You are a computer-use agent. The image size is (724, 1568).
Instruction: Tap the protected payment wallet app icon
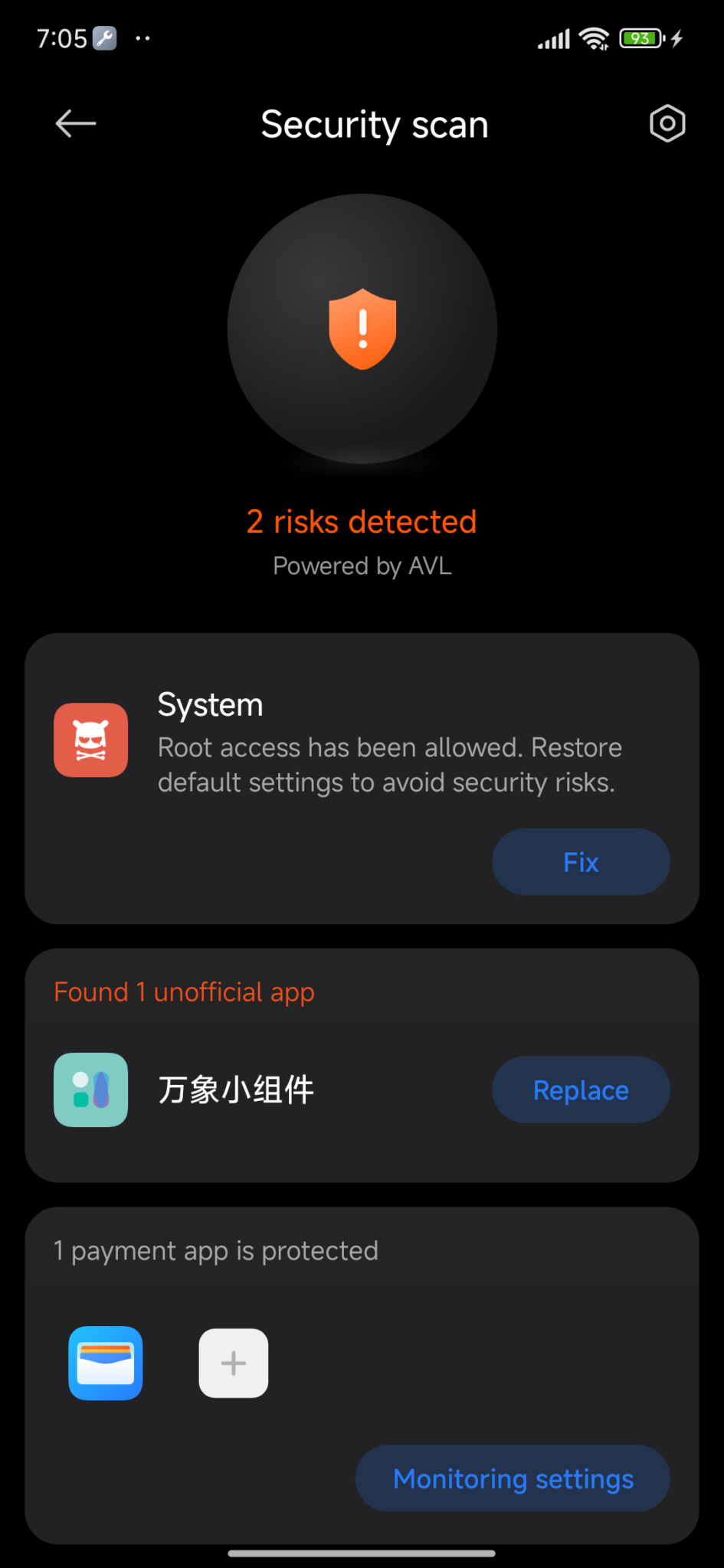[105, 1363]
